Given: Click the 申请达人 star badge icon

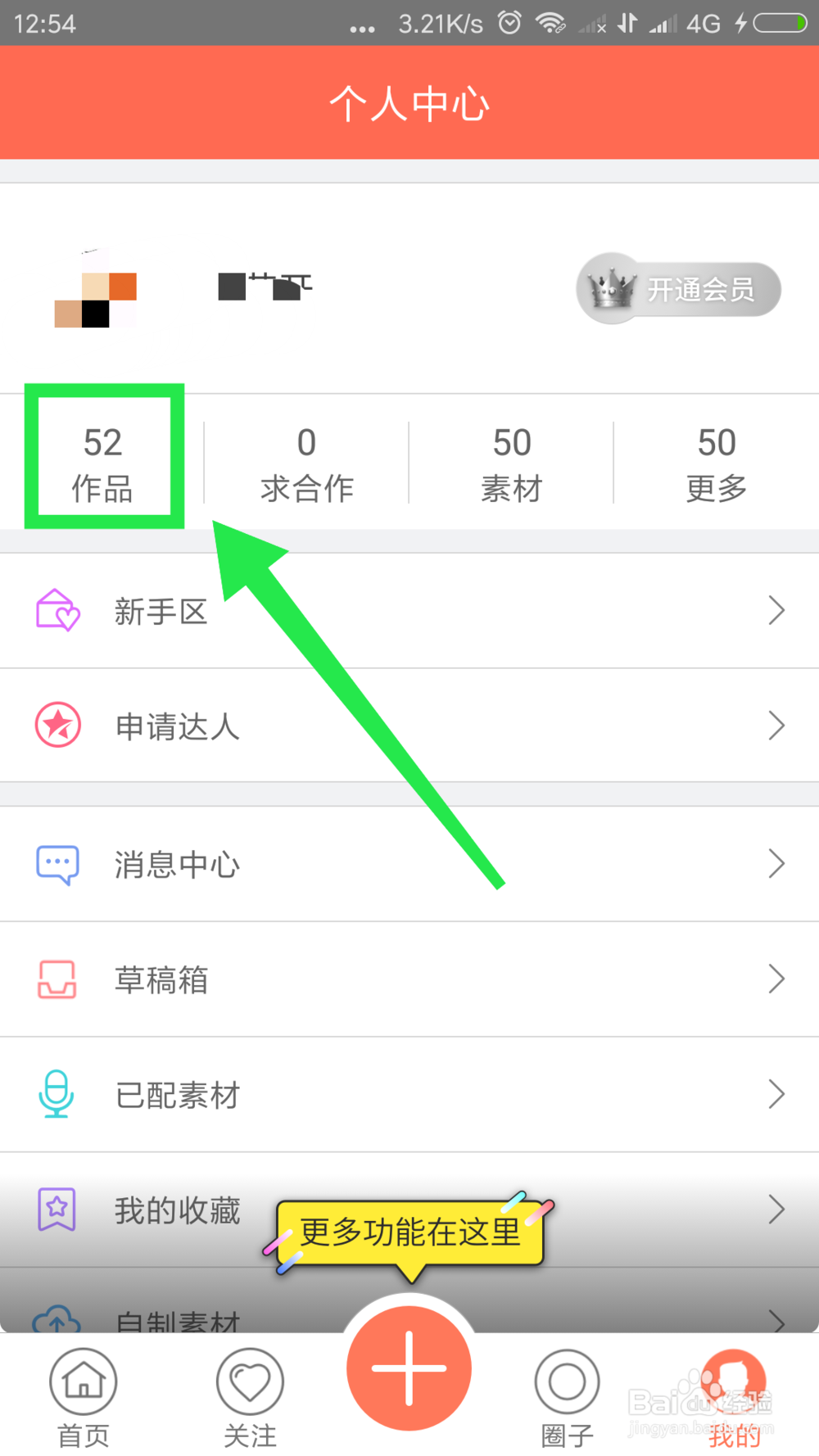Looking at the screenshot, I should point(57,725).
